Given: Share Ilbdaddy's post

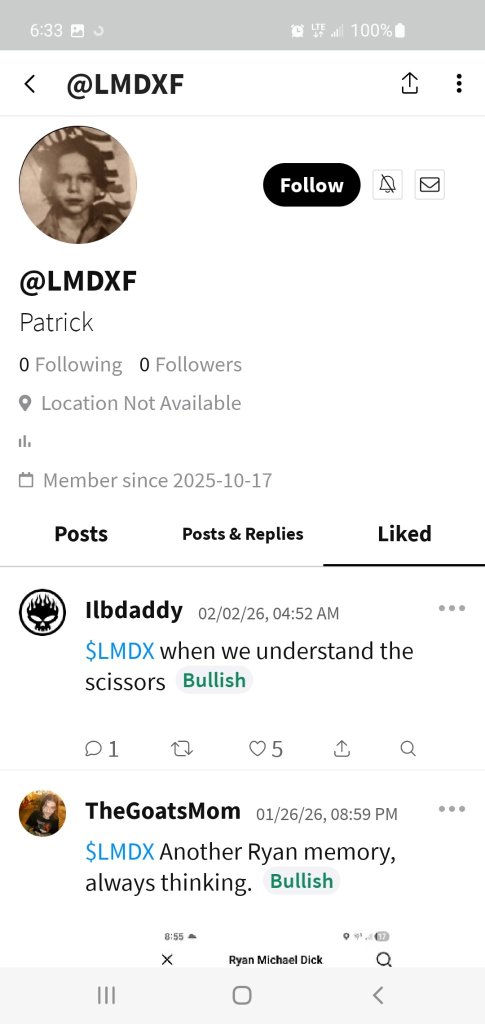Looking at the screenshot, I should point(341,748).
